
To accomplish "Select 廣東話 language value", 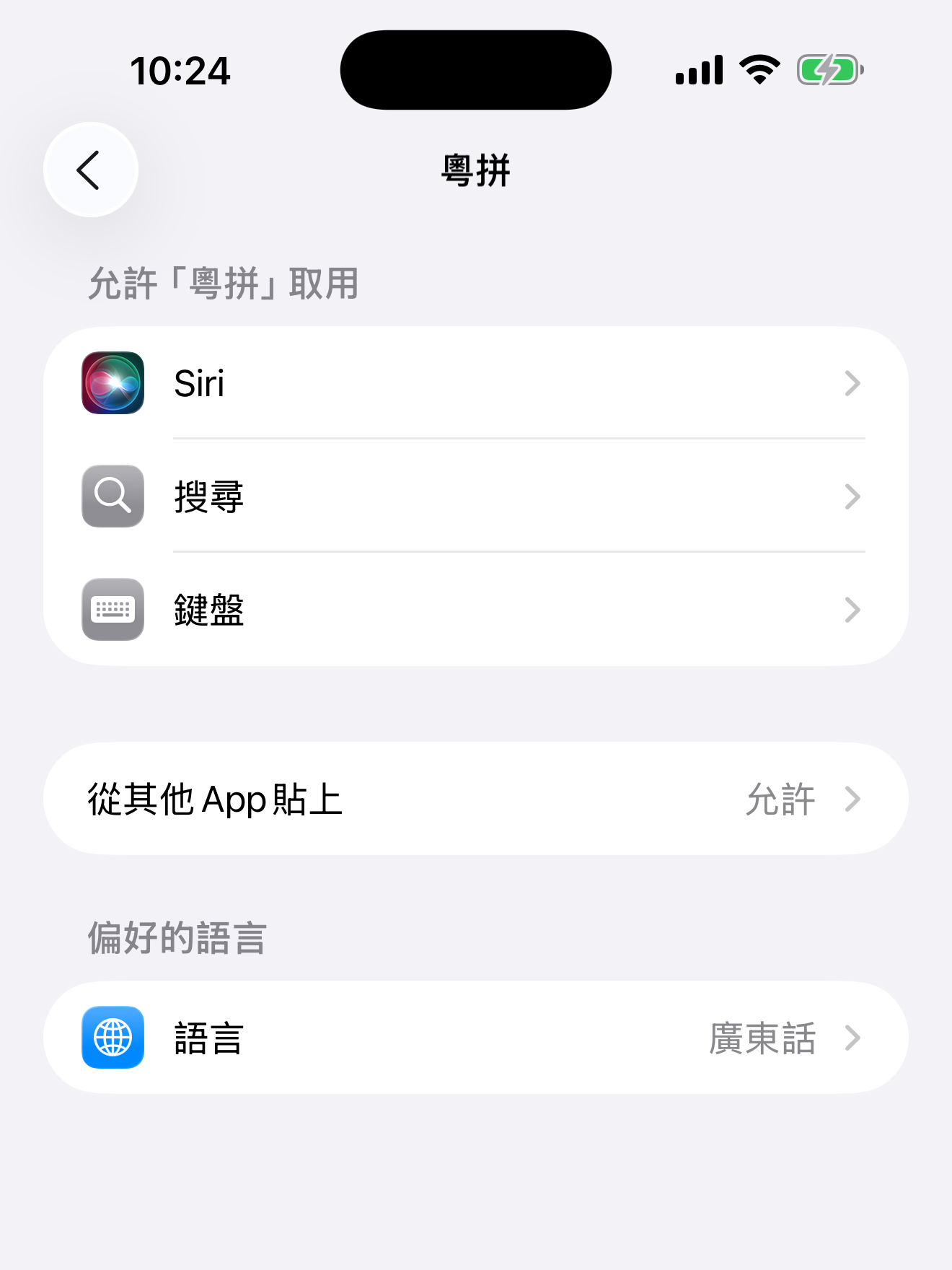I will [x=763, y=1038].
